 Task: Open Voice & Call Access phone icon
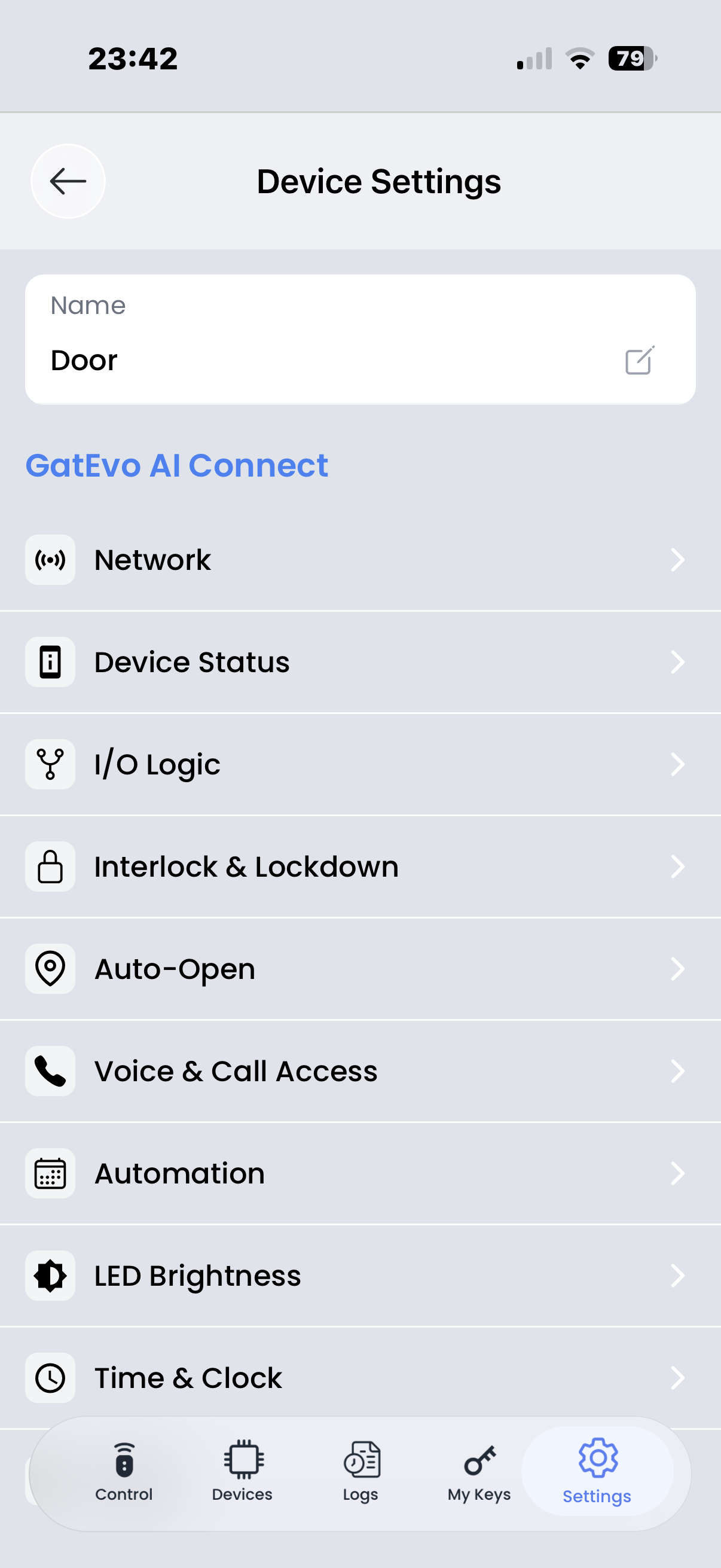point(50,1070)
